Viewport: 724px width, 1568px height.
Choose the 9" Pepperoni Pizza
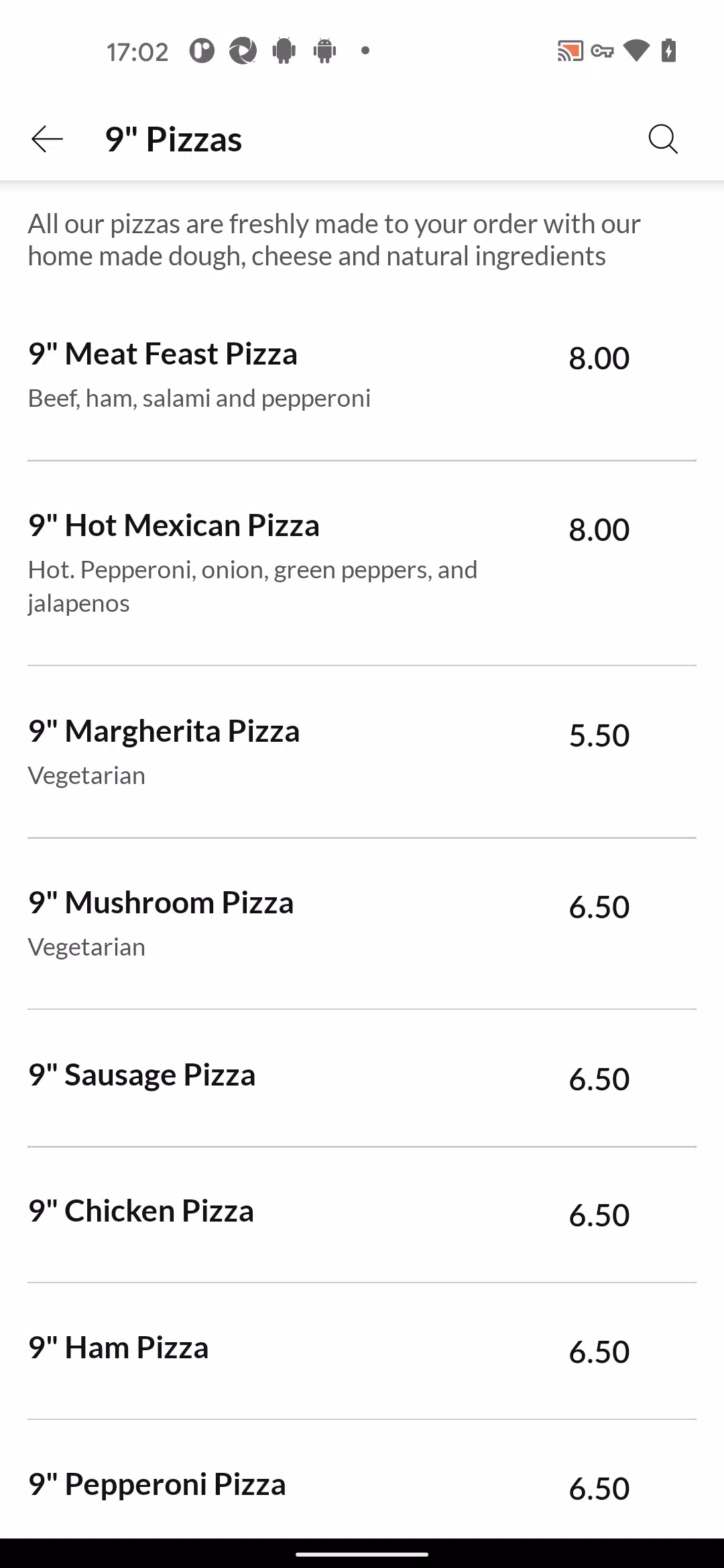coord(362,1479)
